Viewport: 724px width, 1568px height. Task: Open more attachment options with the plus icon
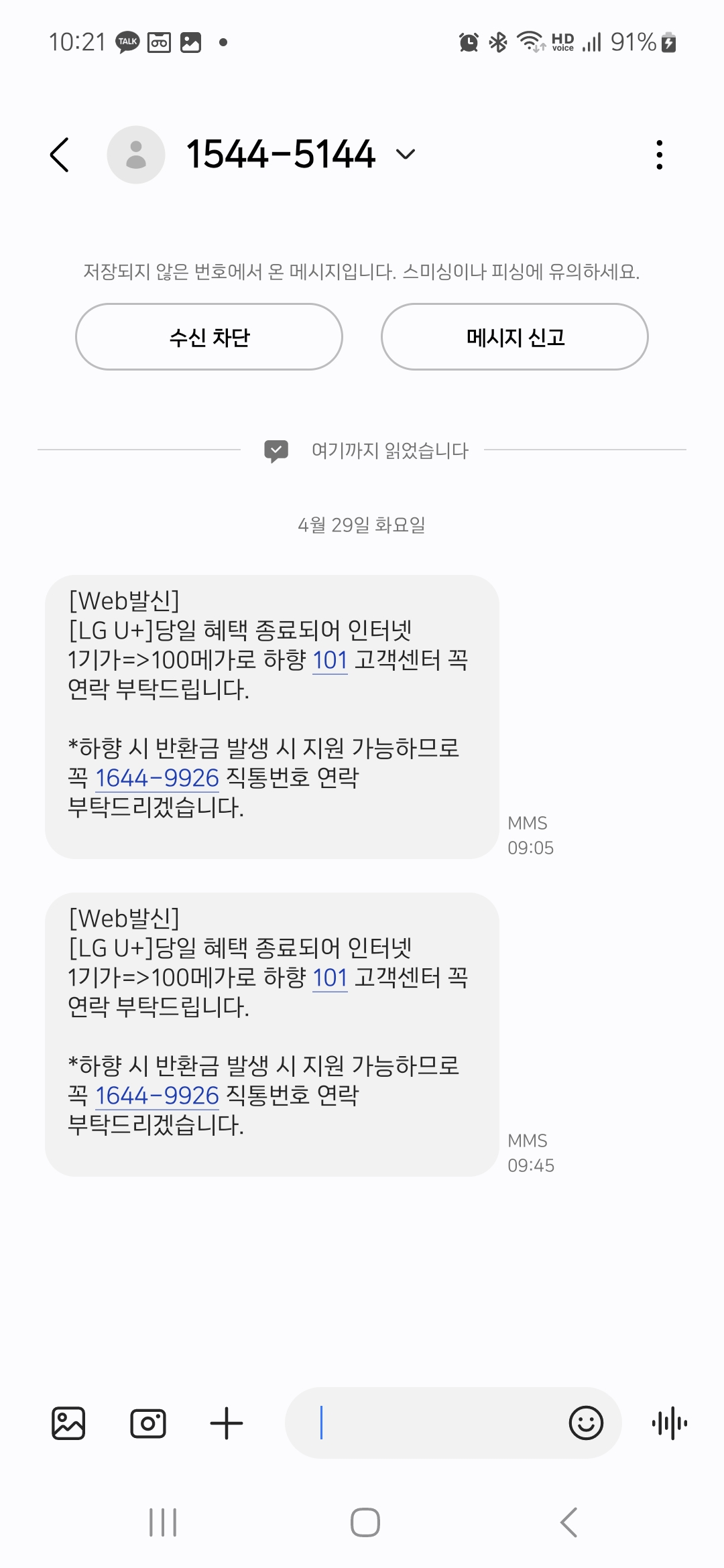227,1423
